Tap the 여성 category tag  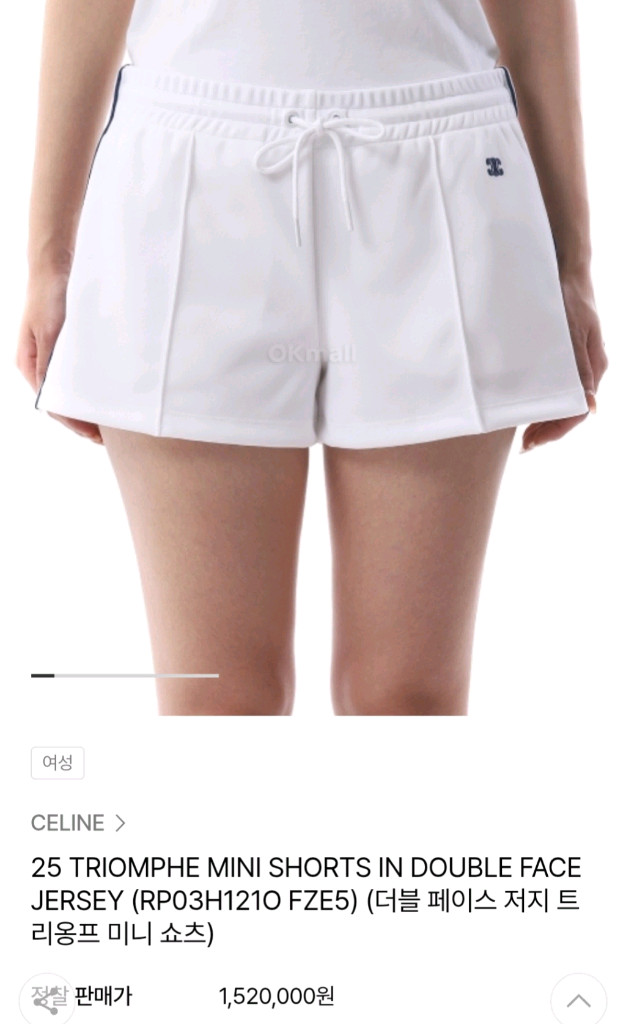pyautogui.click(x=57, y=763)
